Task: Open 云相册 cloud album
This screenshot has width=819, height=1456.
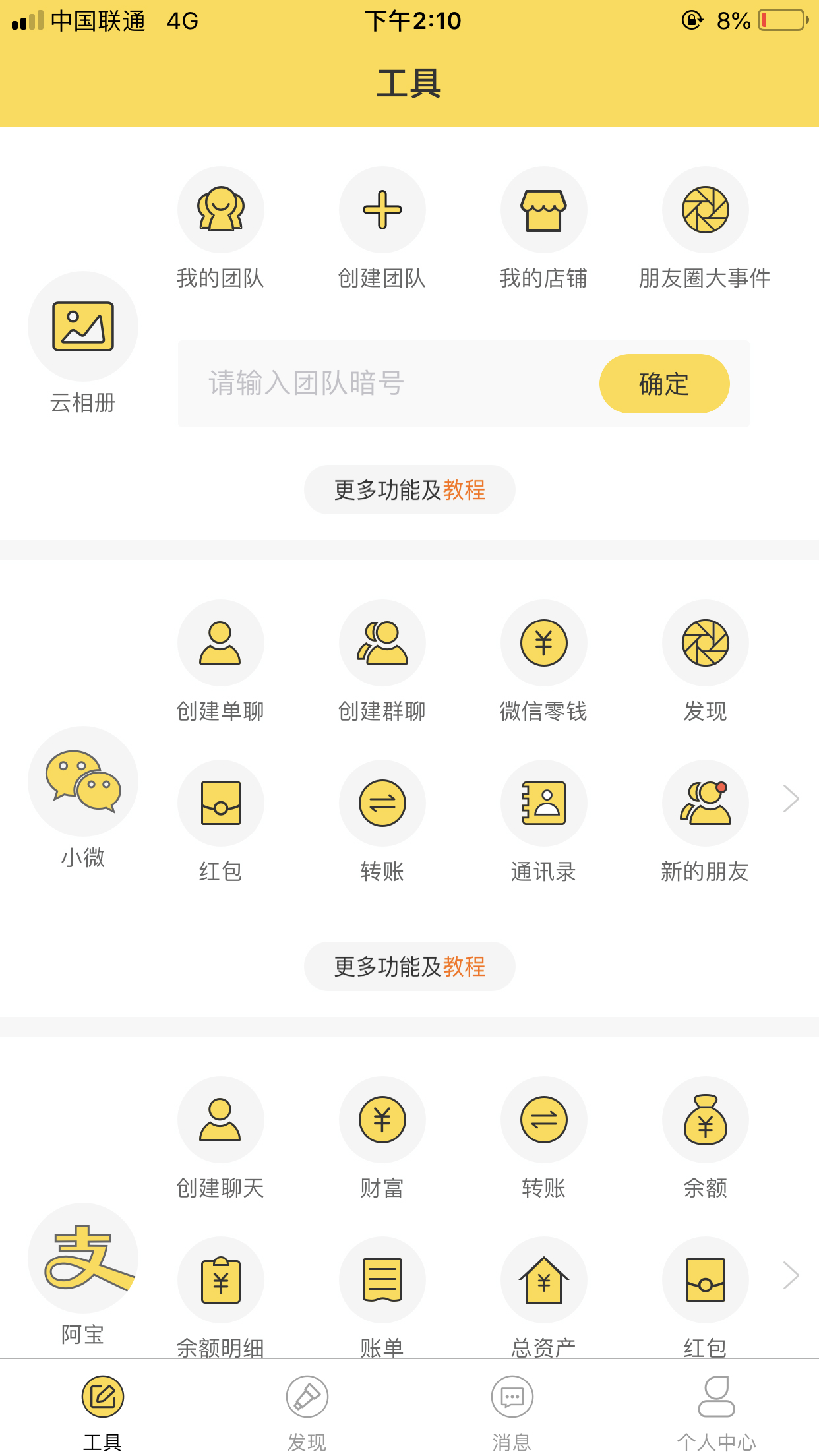Action: click(83, 327)
